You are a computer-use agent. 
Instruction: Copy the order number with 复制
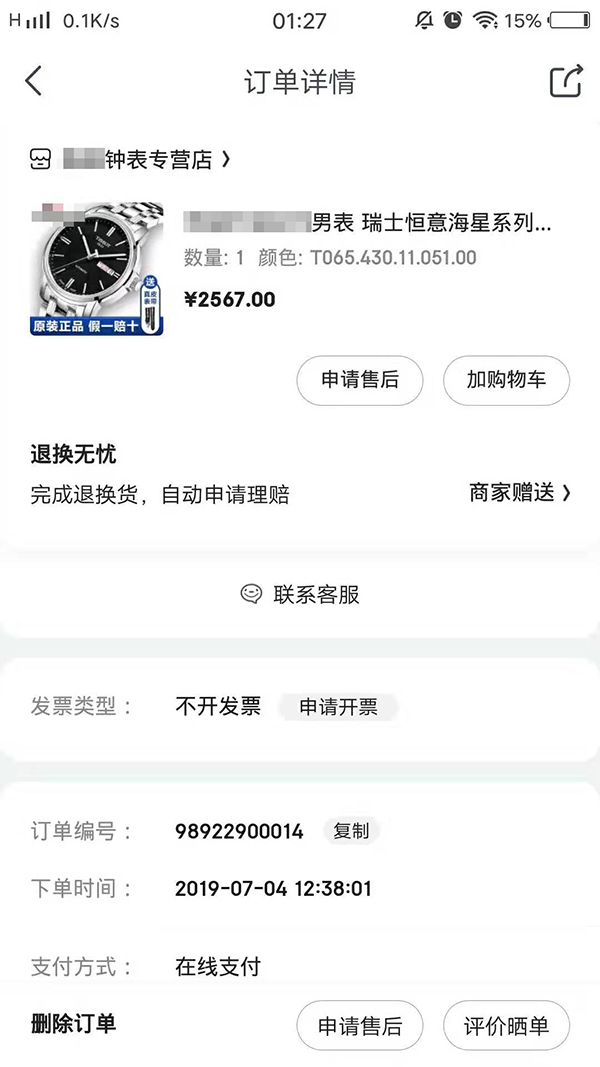pyautogui.click(x=351, y=831)
